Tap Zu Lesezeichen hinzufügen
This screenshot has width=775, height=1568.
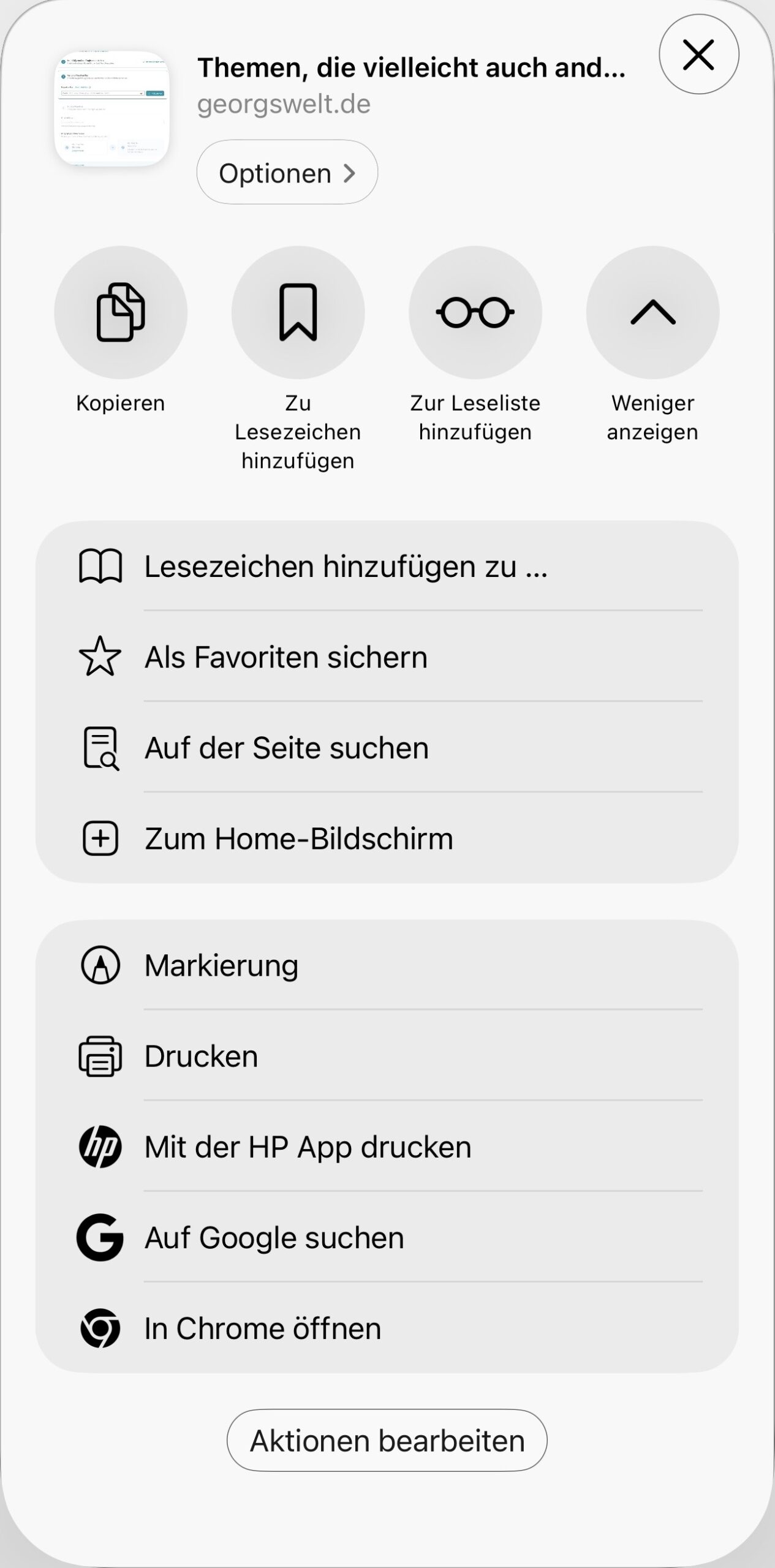[x=298, y=312]
